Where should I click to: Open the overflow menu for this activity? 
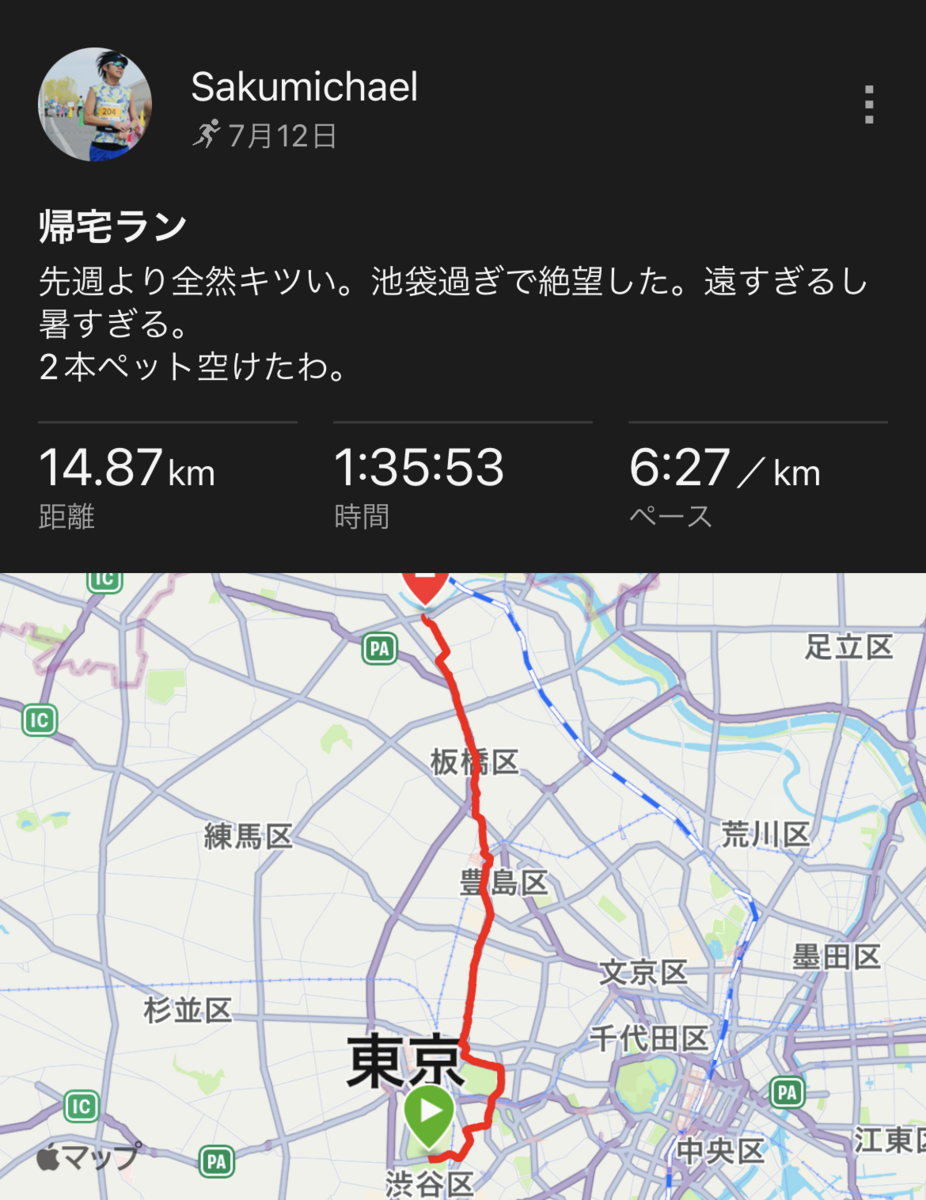click(869, 105)
